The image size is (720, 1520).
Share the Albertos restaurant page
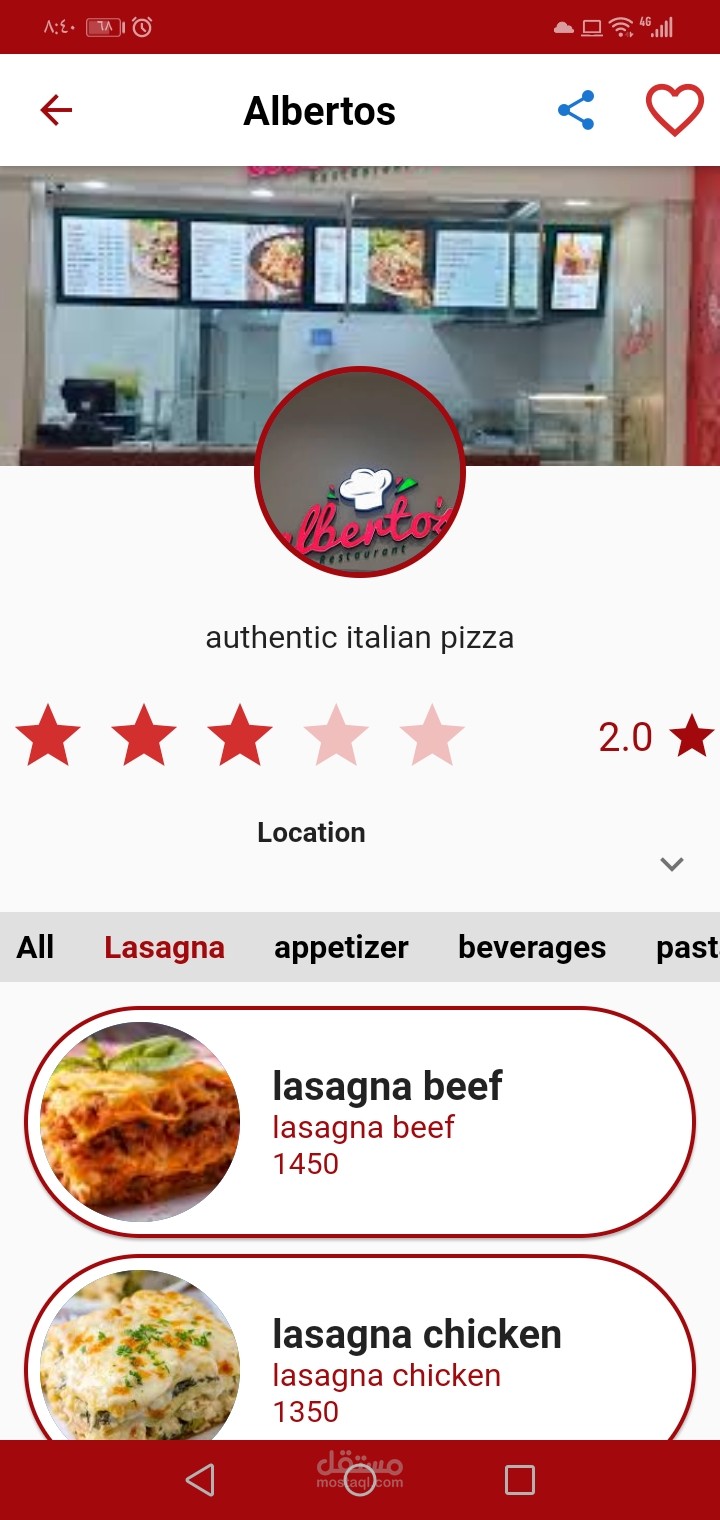(x=576, y=110)
